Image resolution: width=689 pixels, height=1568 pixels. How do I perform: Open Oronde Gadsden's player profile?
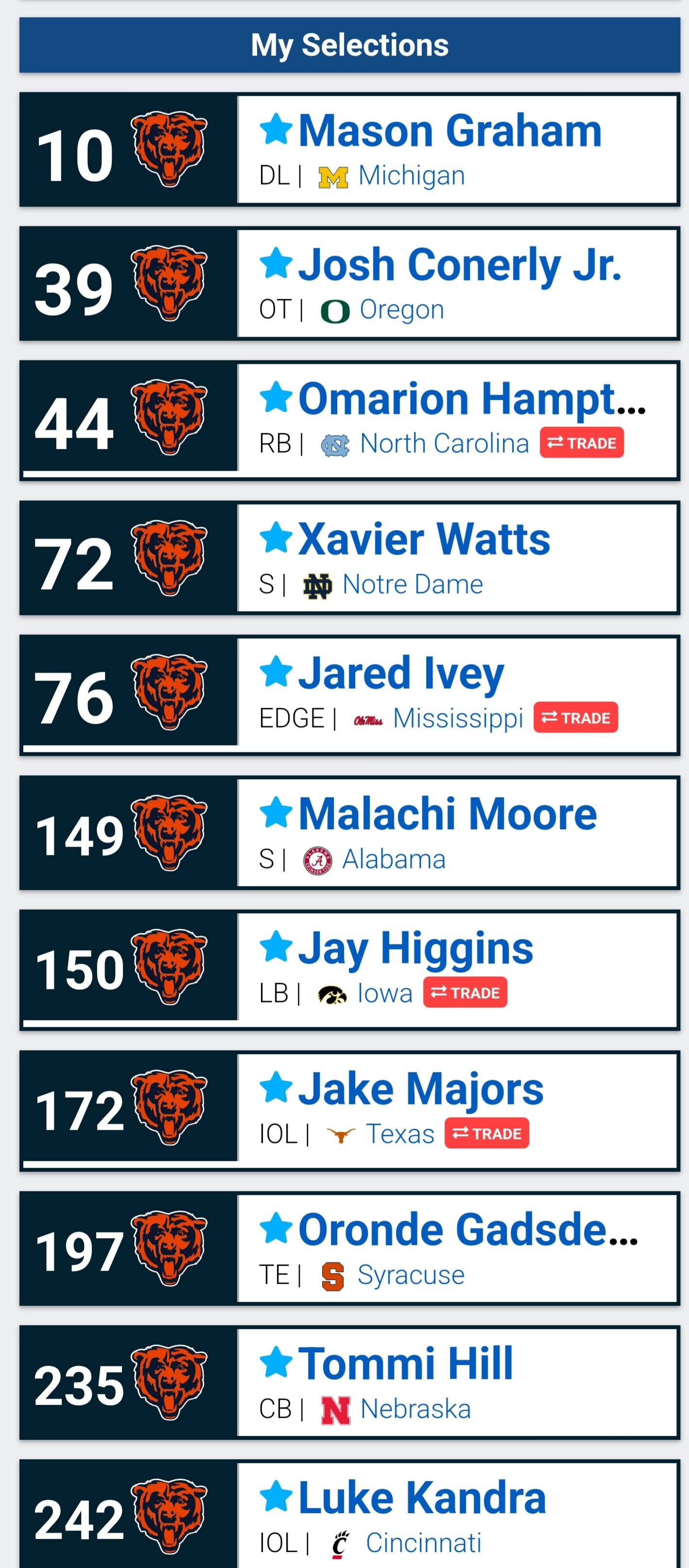468,1230
